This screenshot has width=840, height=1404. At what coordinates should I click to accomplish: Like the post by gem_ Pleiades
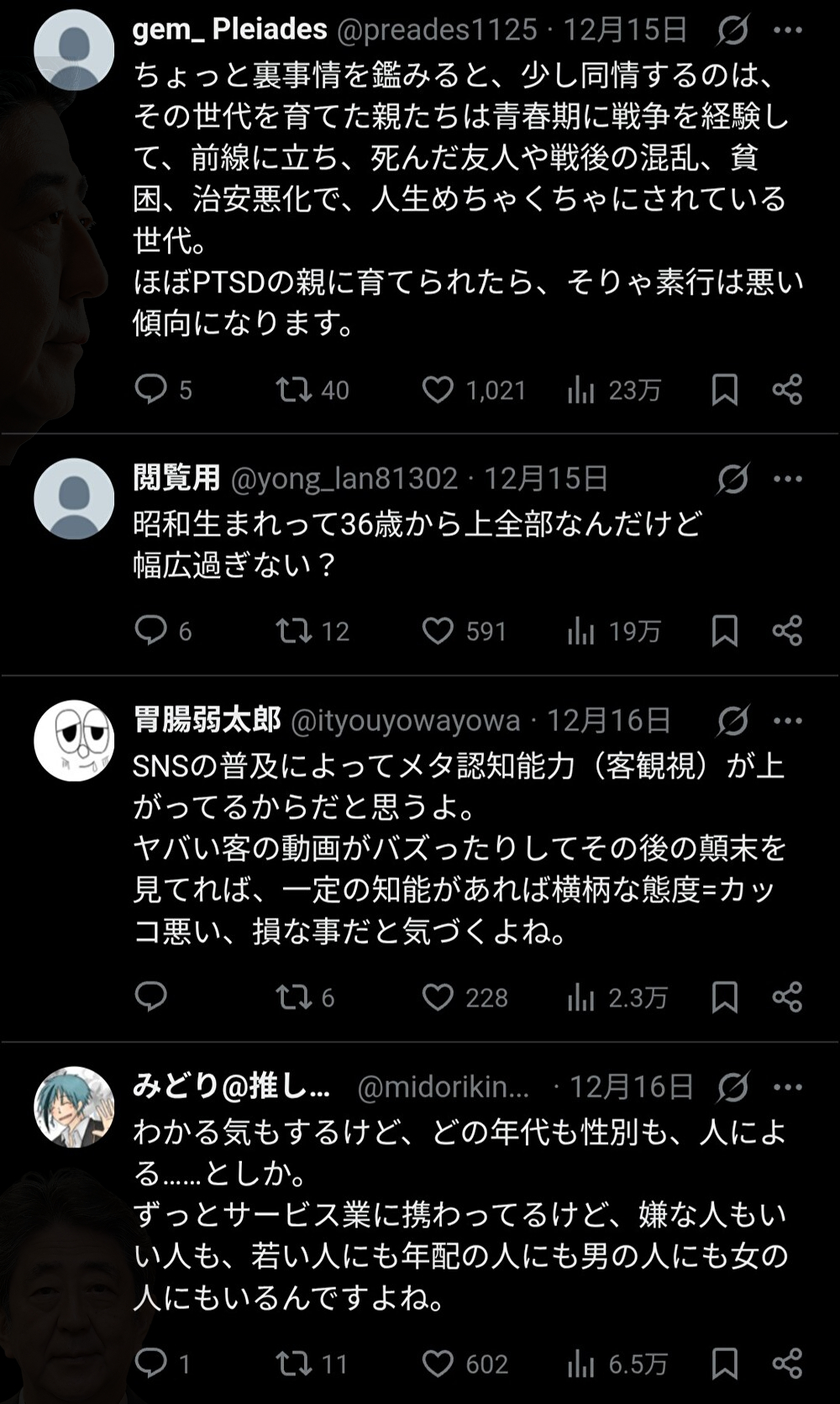tap(438, 390)
